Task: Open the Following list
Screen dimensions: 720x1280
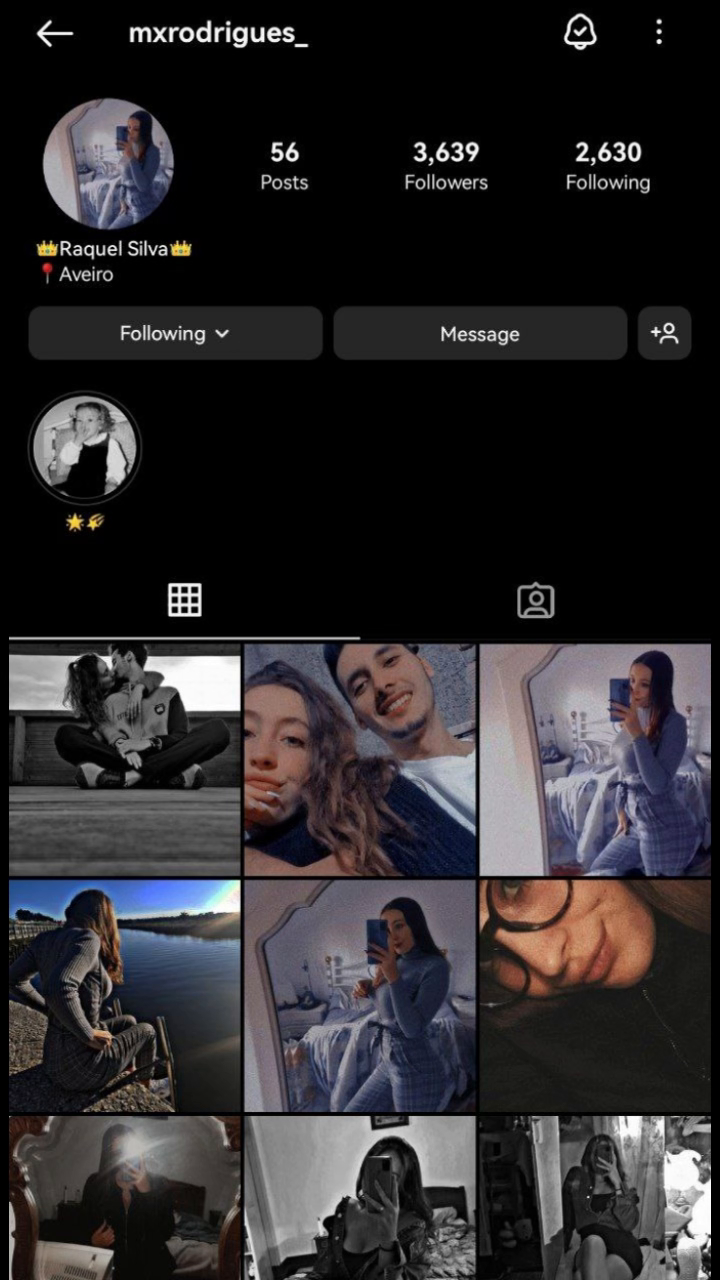Action: (x=607, y=166)
